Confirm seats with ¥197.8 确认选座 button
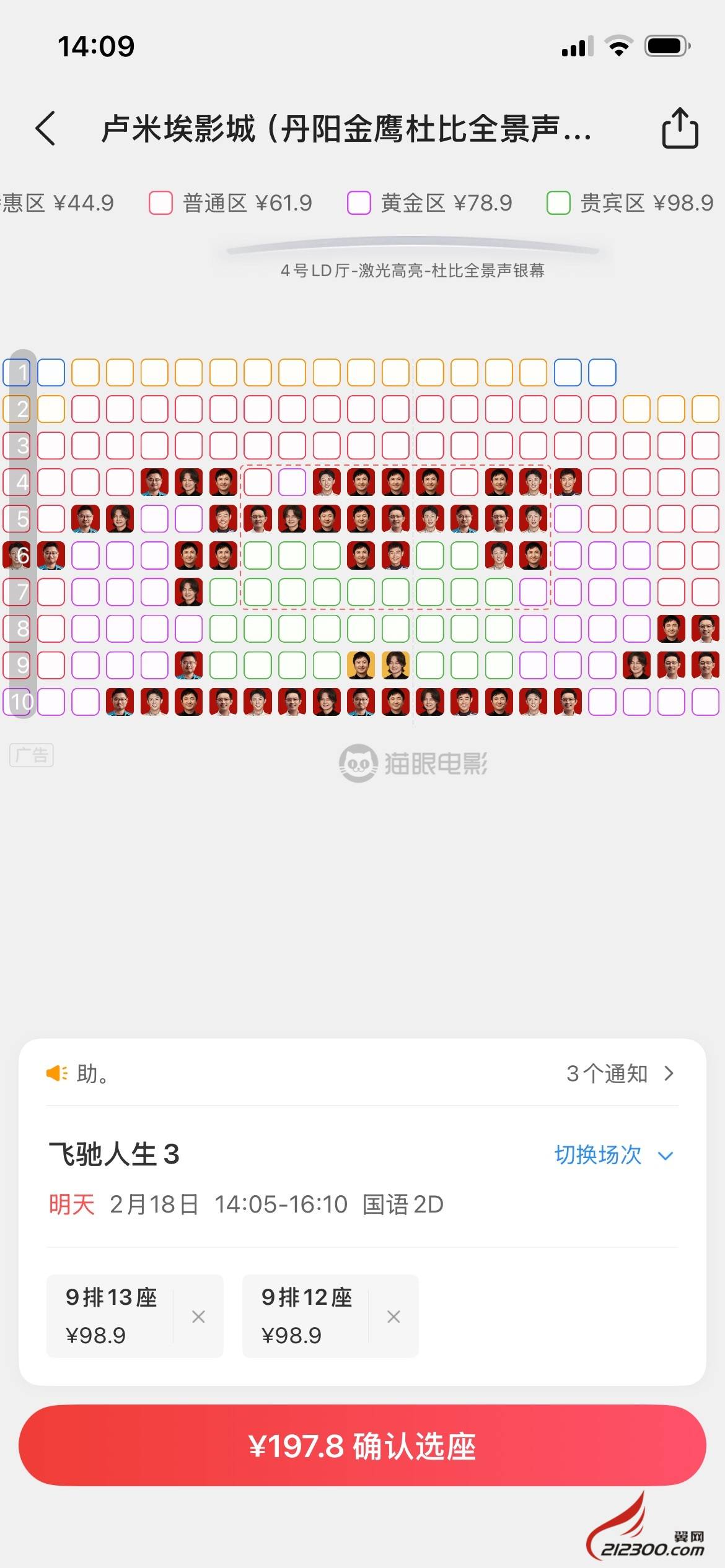This screenshot has width=725, height=1568. [x=362, y=1446]
